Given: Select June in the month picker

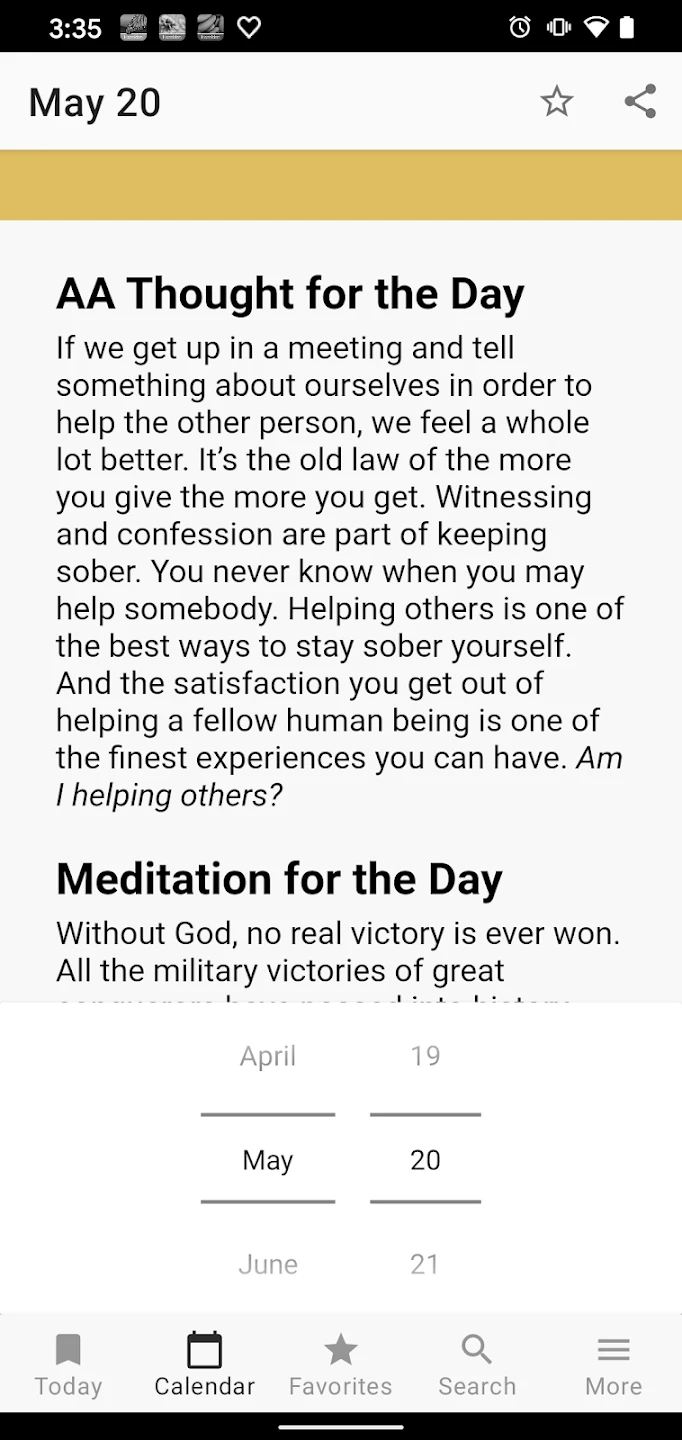Looking at the screenshot, I should click(x=268, y=1264).
